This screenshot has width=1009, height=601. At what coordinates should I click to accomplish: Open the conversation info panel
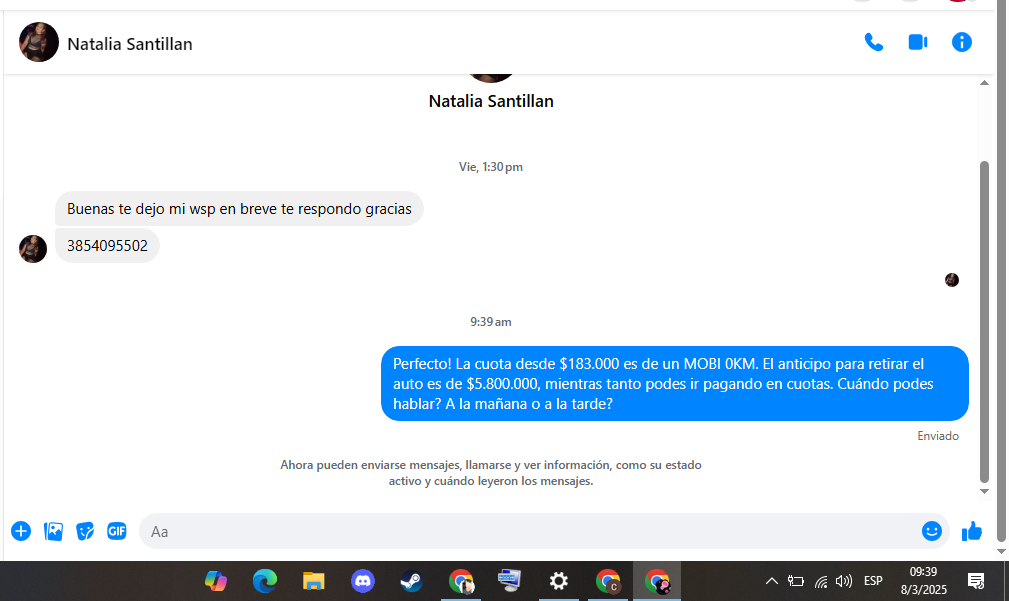click(x=961, y=42)
